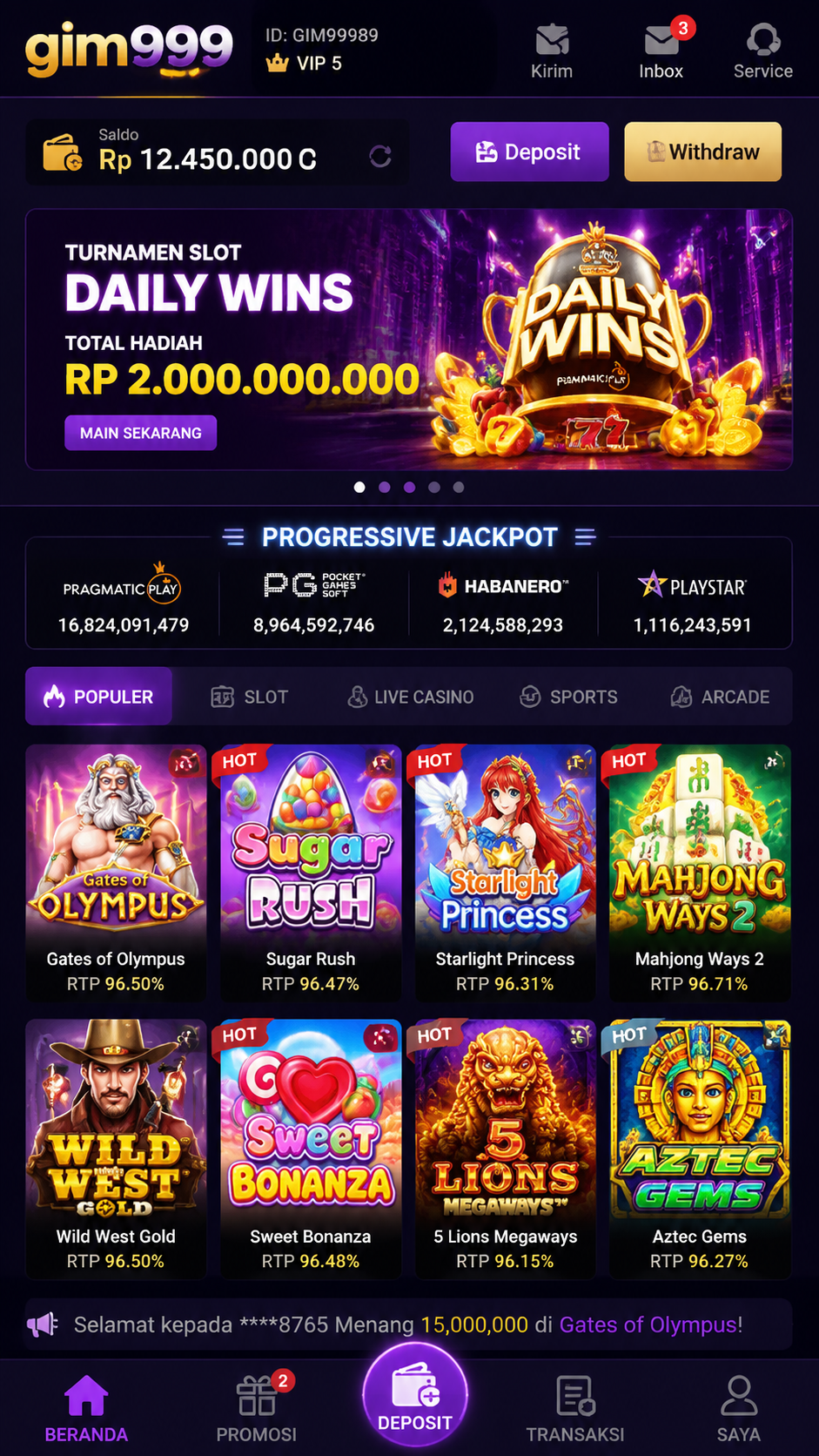Image resolution: width=819 pixels, height=1456 pixels.
Task: Open the Inbox messages
Action: 661,51
